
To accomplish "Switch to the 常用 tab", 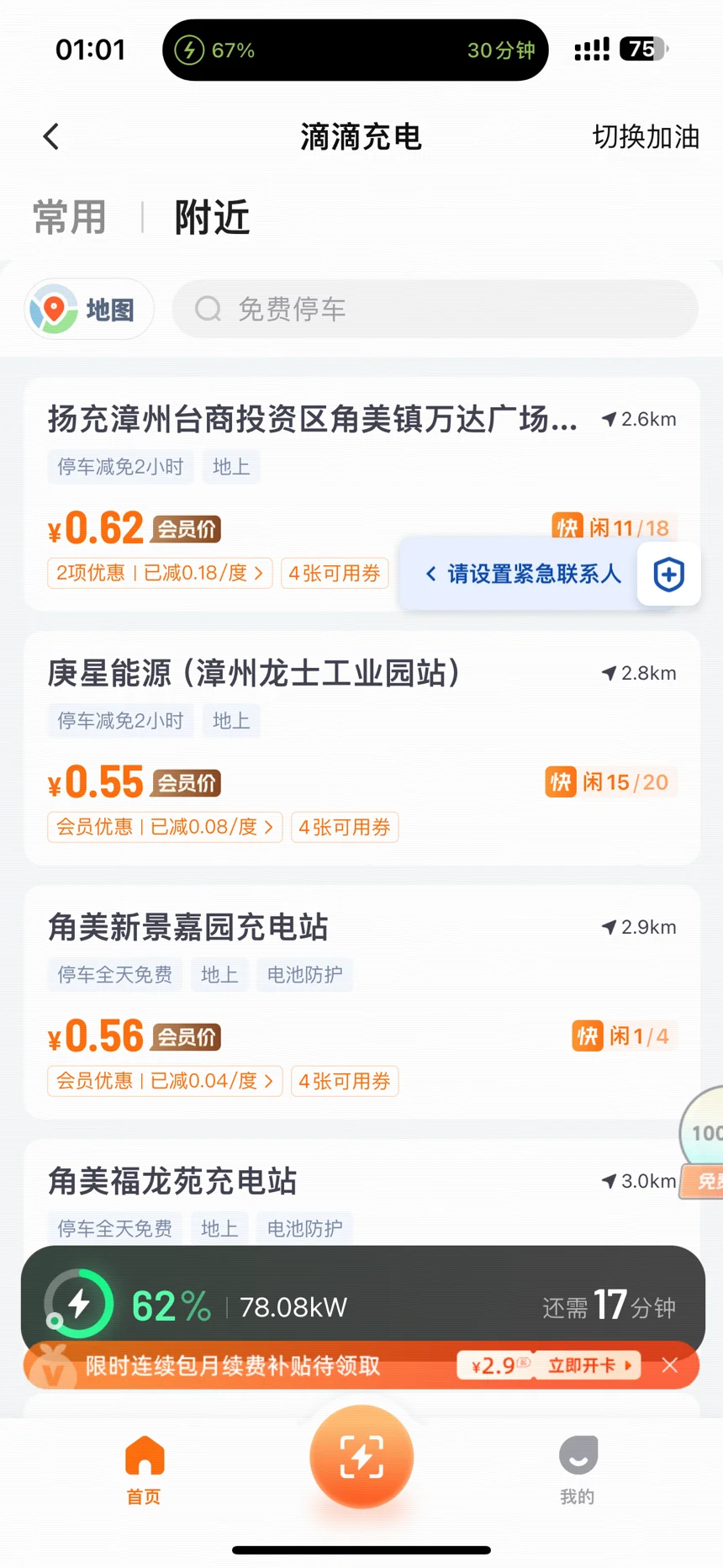I will pos(70,217).
